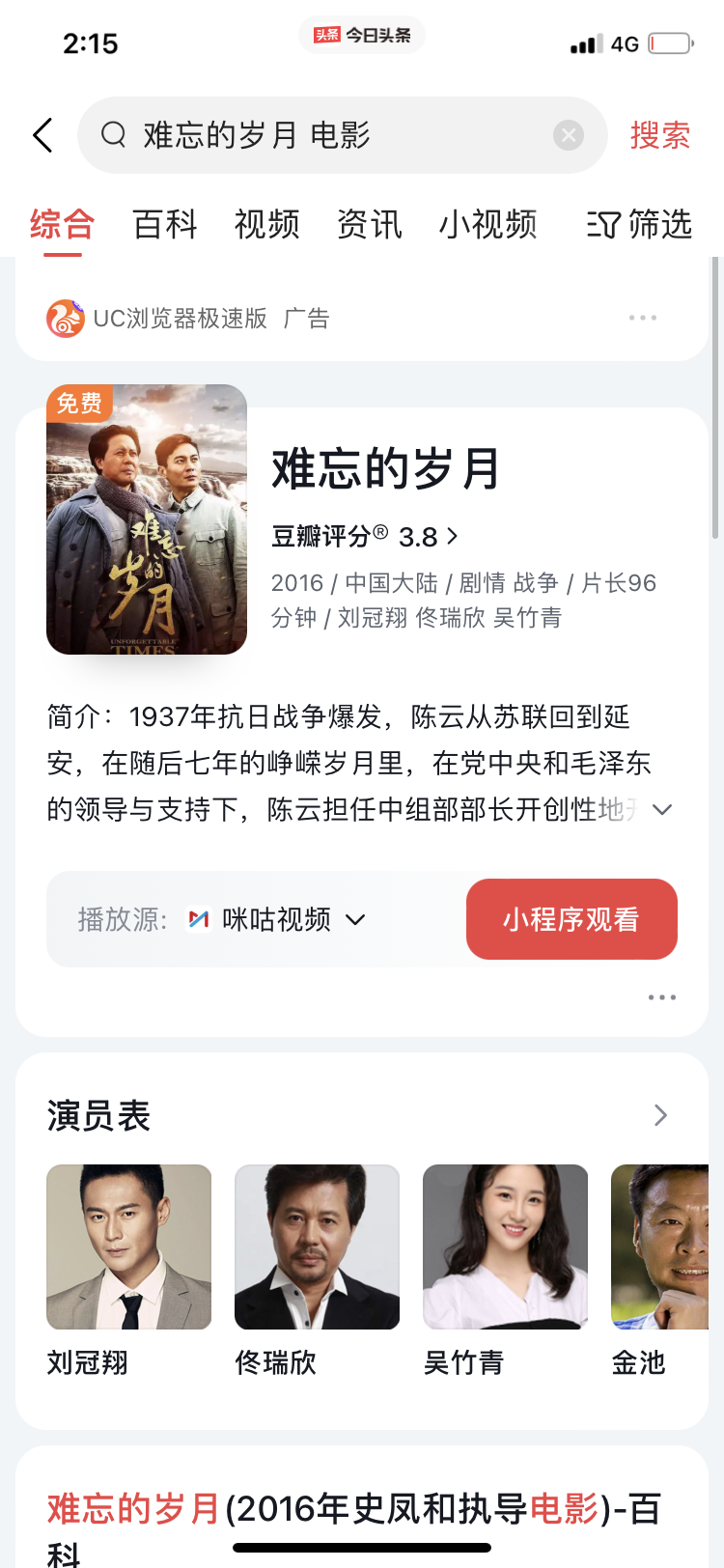This screenshot has width=724, height=1568.
Task: Switch to the 小视频 tab
Action: (x=487, y=224)
